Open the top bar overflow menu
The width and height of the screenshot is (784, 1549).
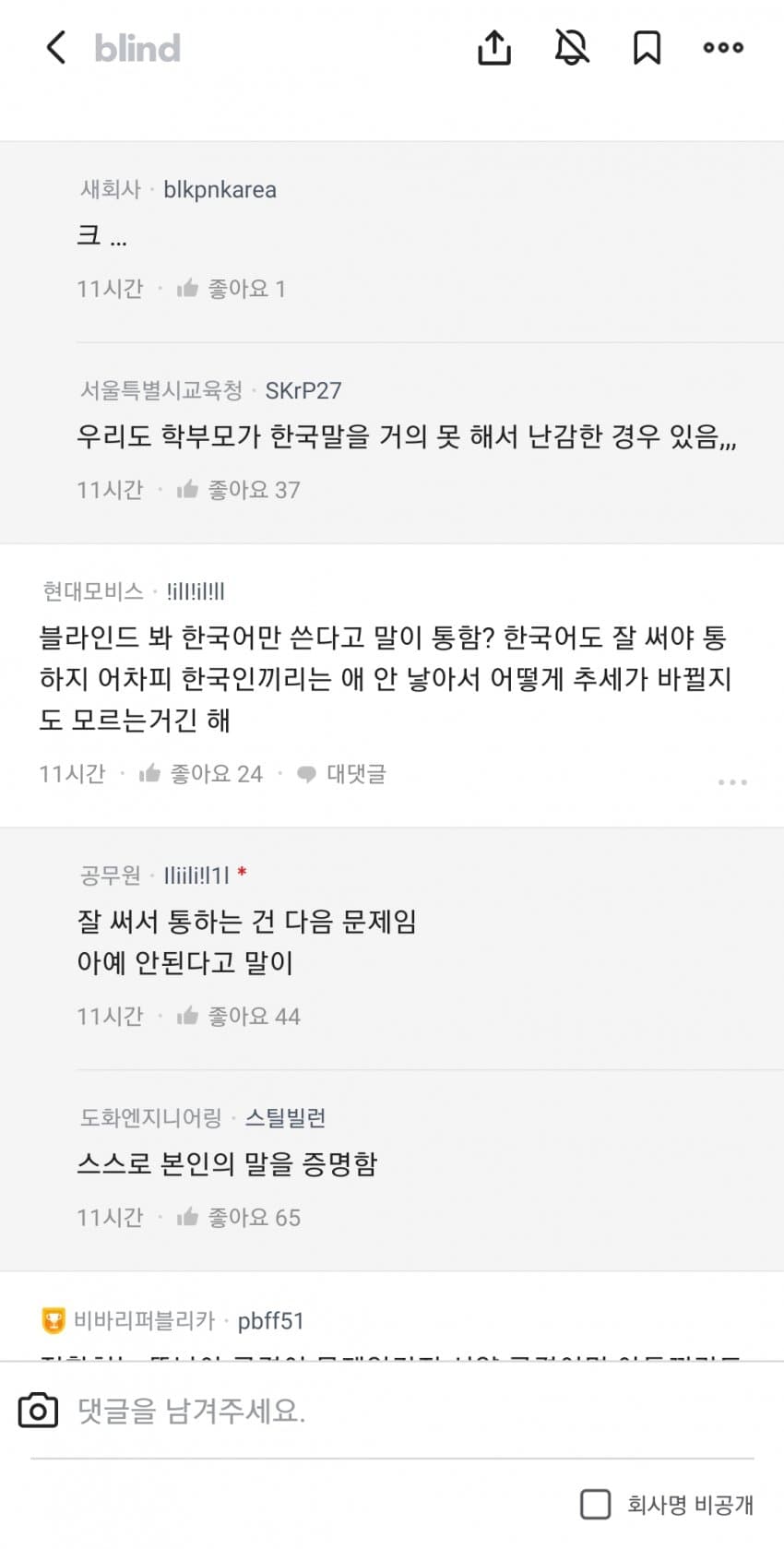click(723, 48)
